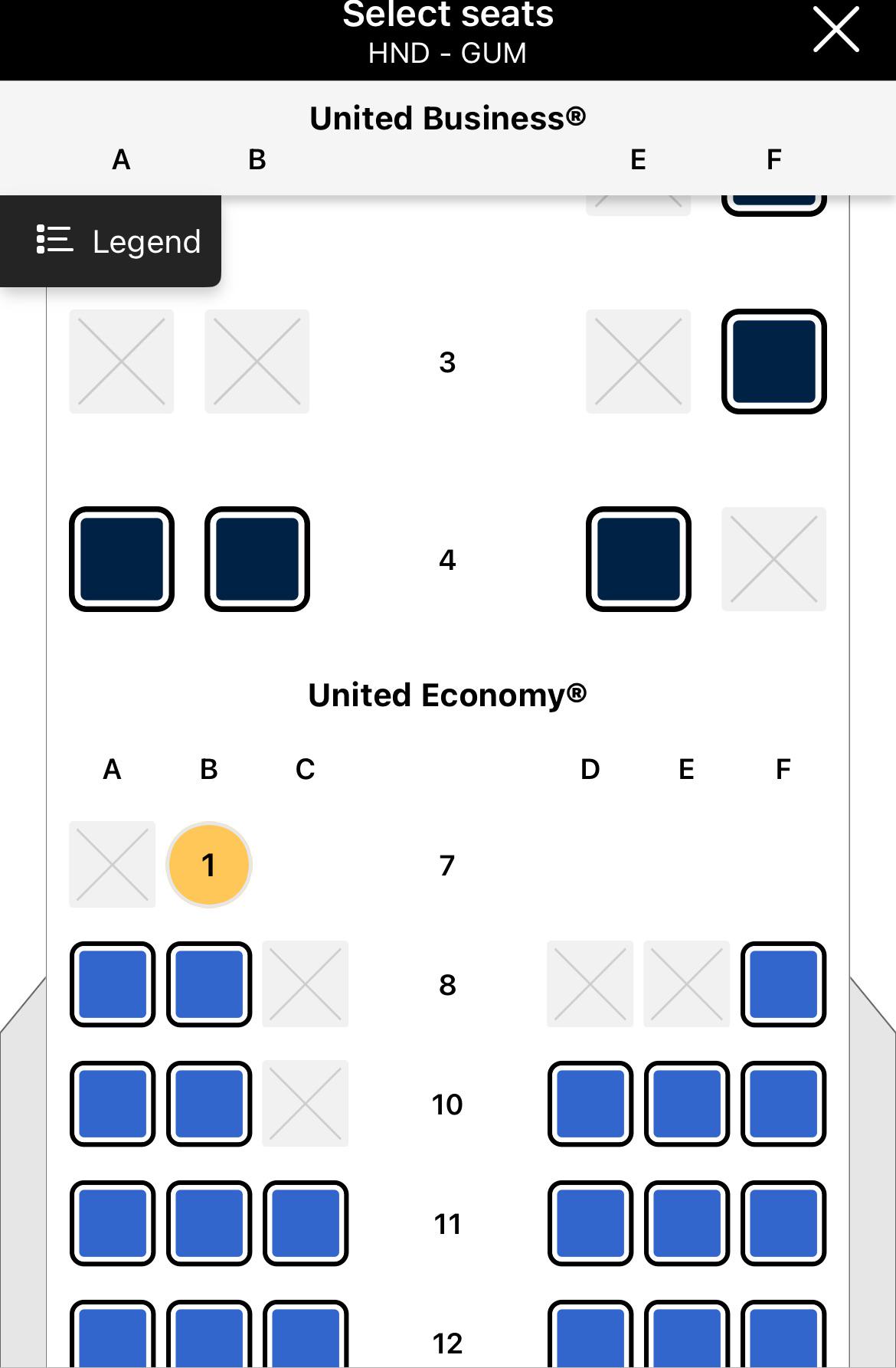Pick Economy seat 11D

click(x=590, y=1223)
